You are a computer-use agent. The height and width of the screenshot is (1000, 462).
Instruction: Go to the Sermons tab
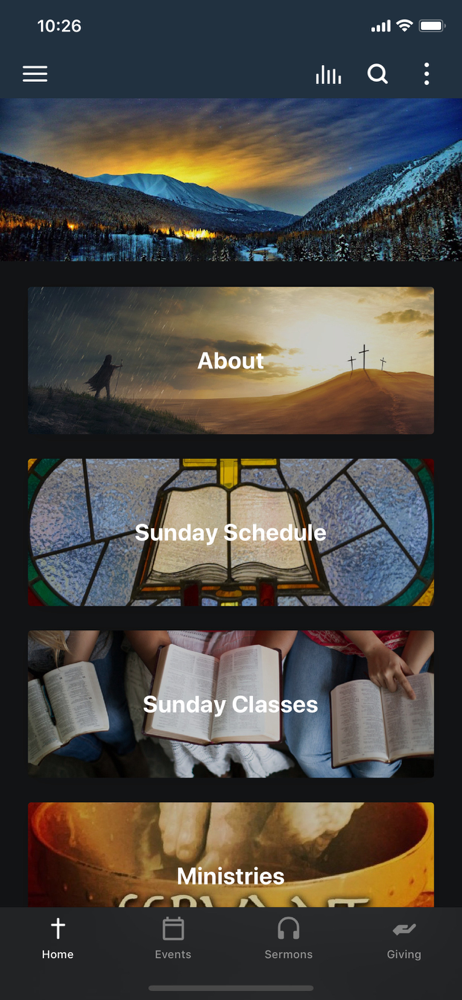tap(288, 939)
